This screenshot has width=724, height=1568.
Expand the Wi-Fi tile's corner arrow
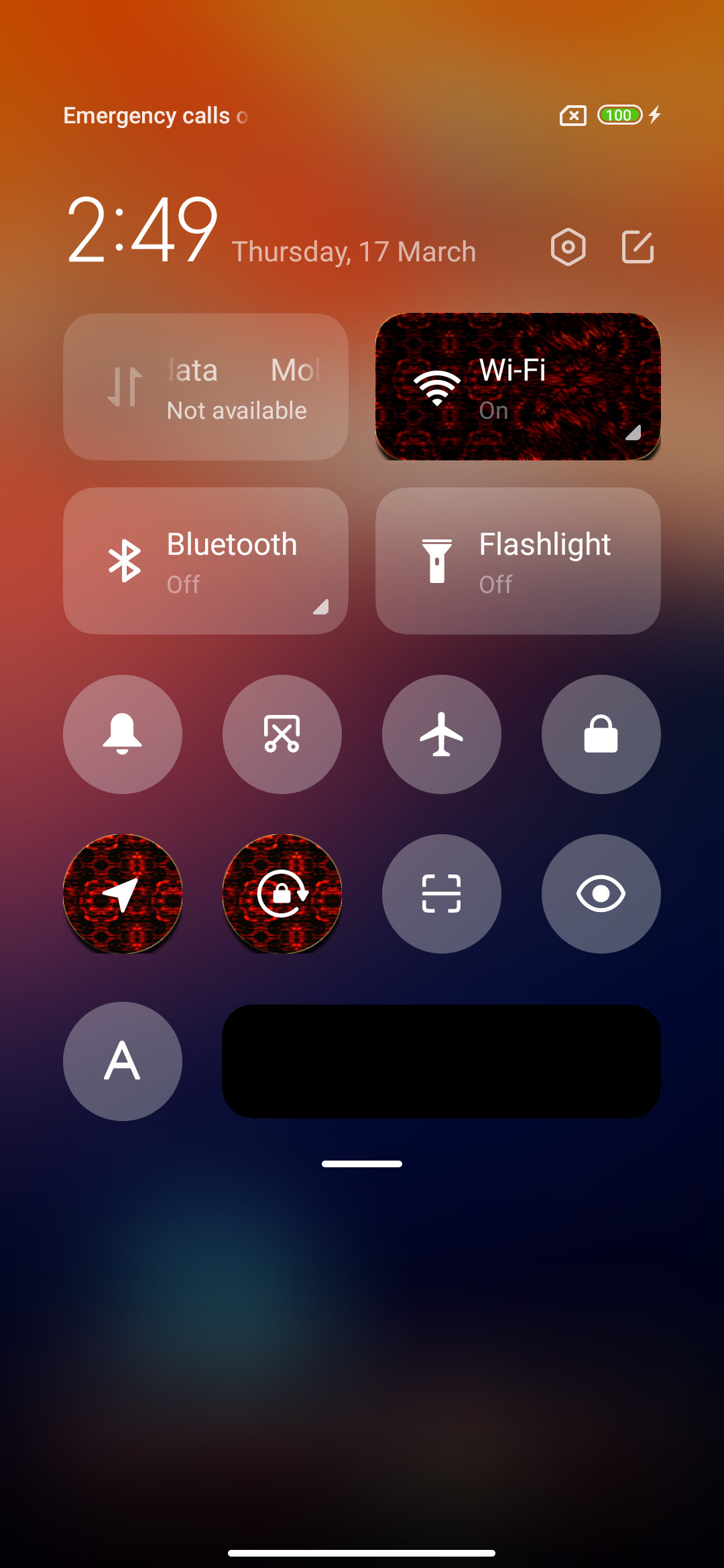pos(633,432)
